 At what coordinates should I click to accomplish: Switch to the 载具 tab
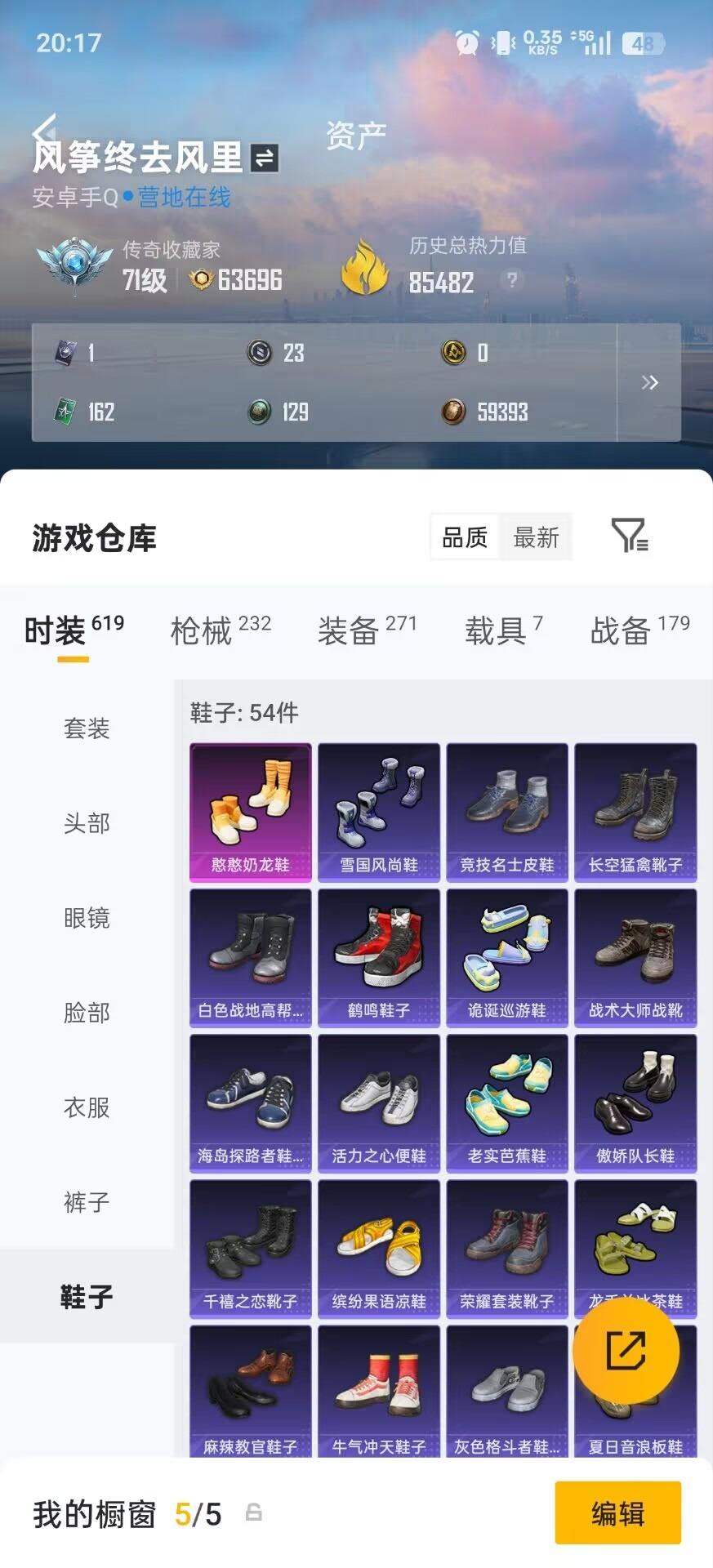(502, 630)
